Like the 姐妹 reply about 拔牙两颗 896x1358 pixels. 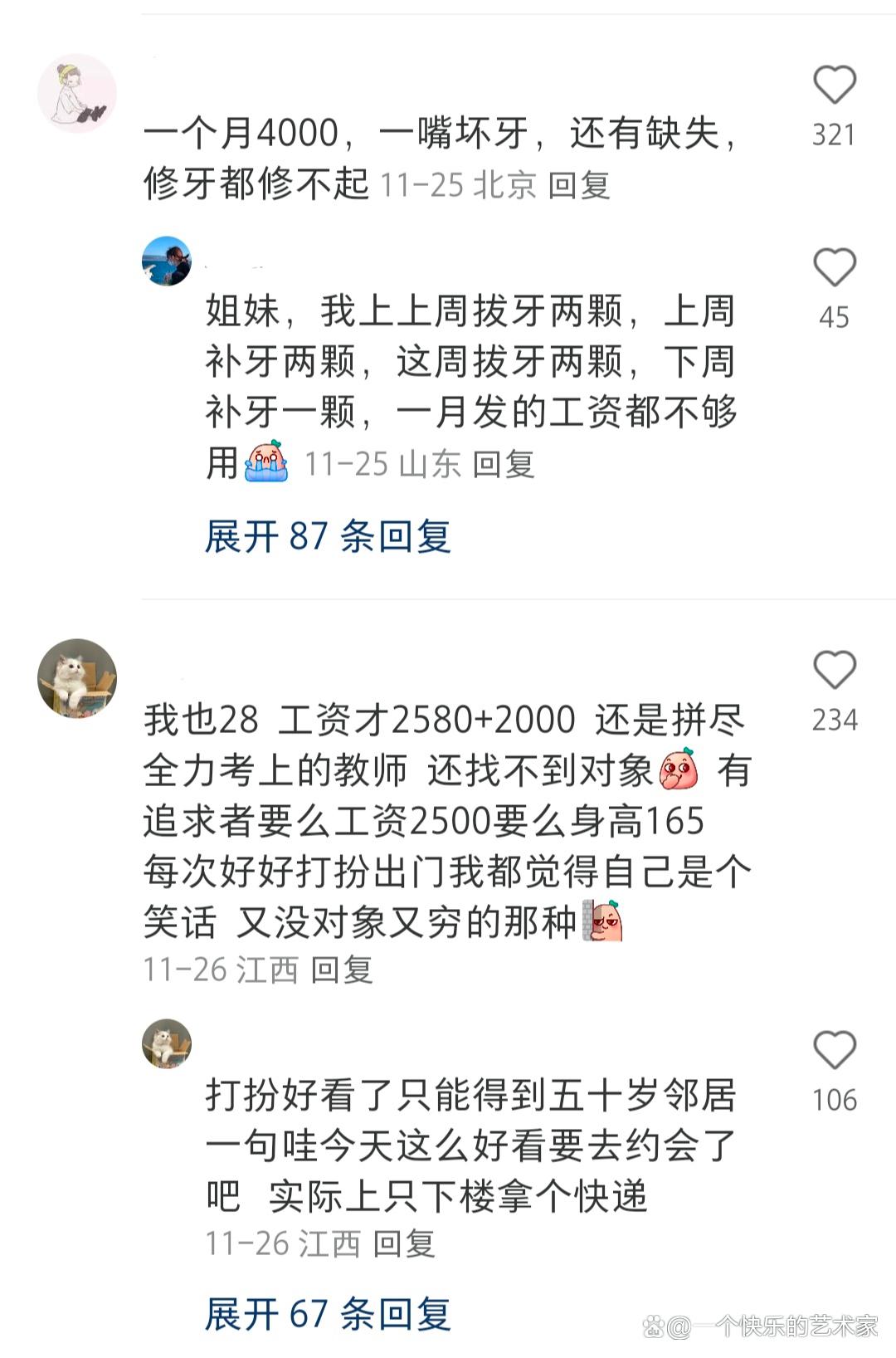tap(834, 268)
